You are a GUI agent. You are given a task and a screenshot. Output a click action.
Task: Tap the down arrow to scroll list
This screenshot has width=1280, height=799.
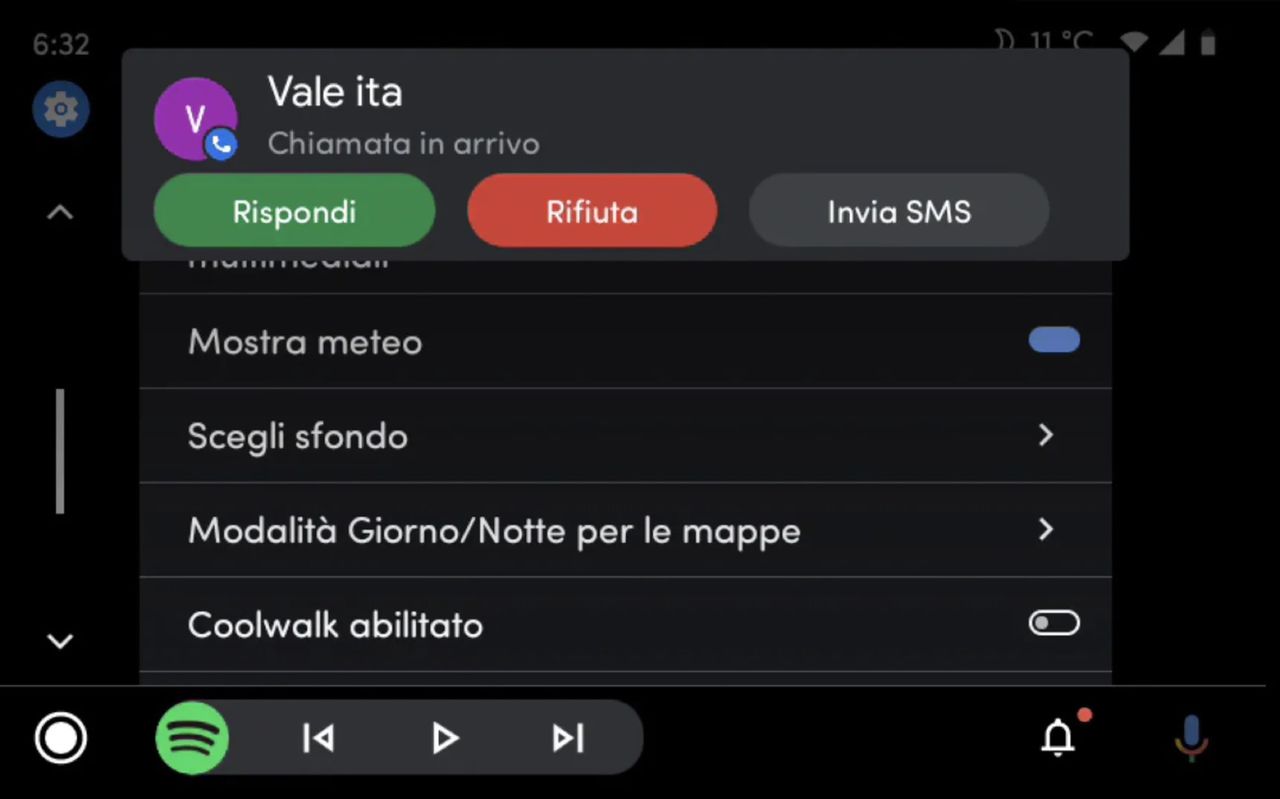point(60,641)
